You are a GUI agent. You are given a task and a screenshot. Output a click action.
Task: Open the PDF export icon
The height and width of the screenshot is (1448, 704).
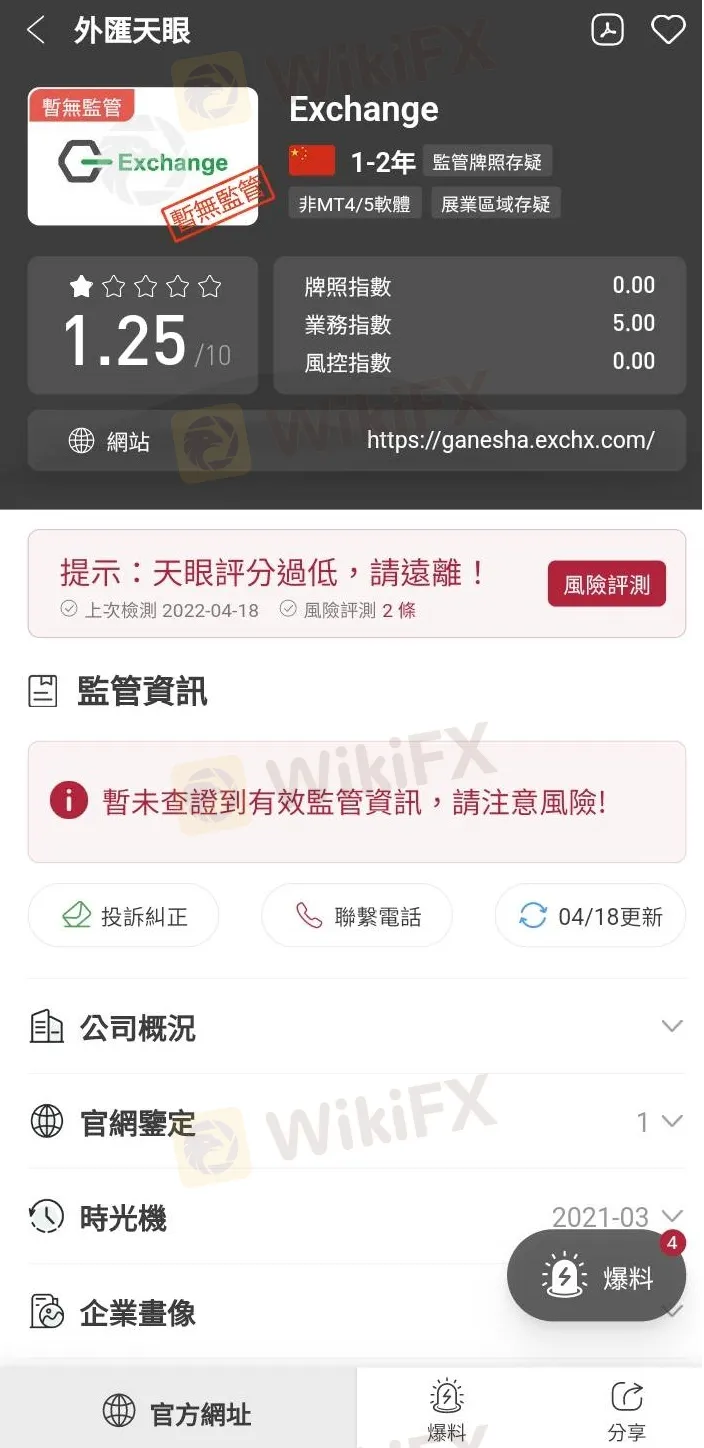pos(607,30)
